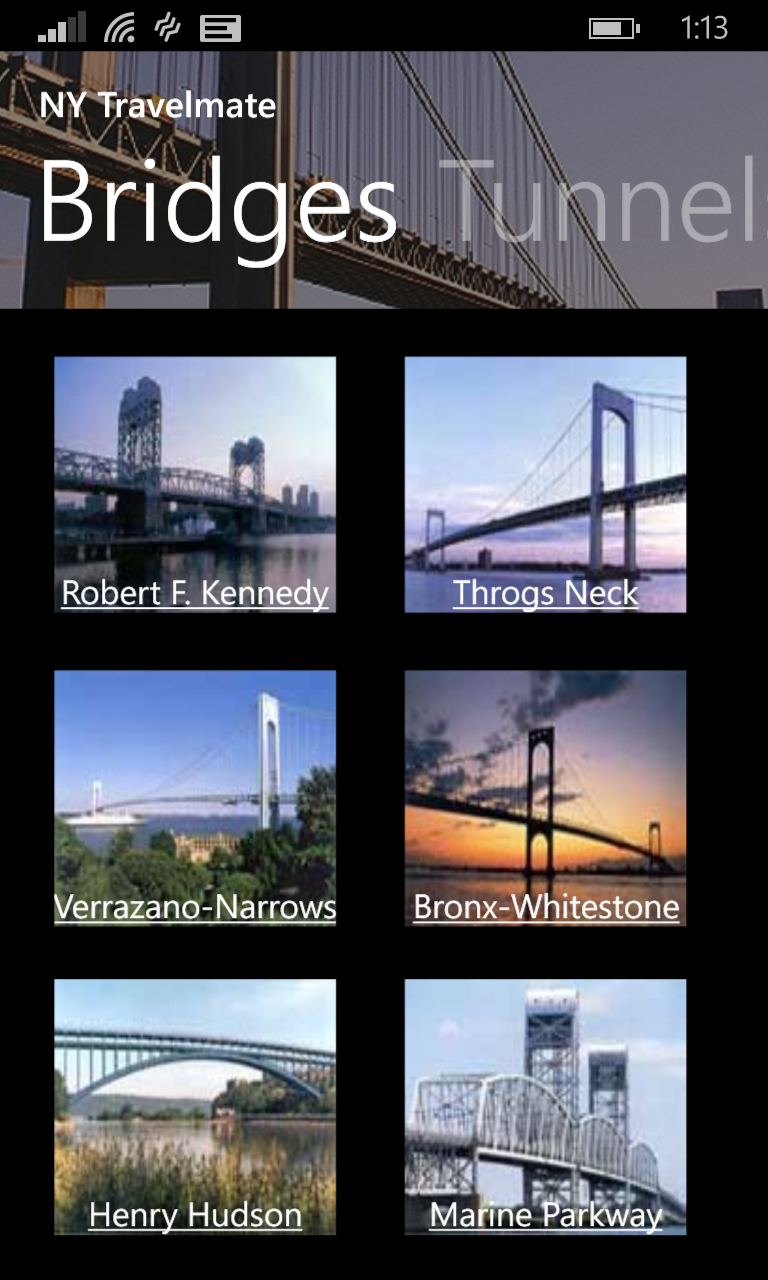
Task: Select the Marine Parkway bridge tile
Action: (x=545, y=1107)
